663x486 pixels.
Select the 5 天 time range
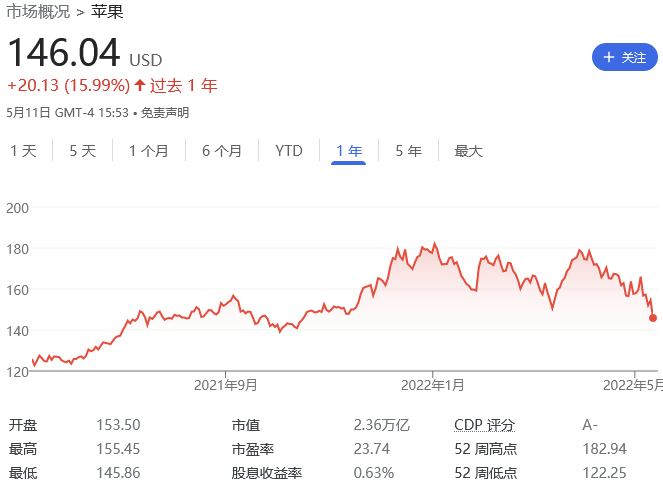(x=83, y=151)
